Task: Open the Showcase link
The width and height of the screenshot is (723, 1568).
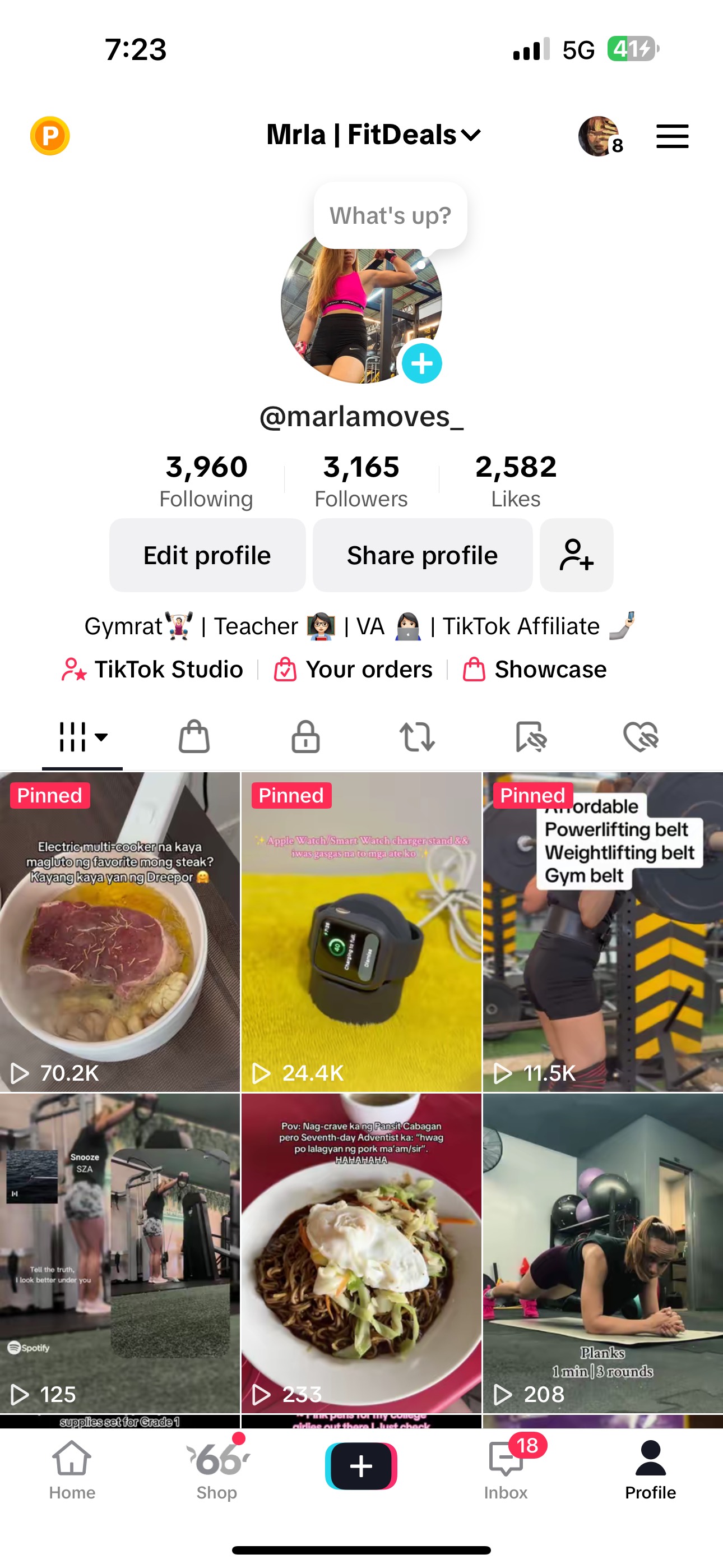Action: pyautogui.click(x=535, y=670)
